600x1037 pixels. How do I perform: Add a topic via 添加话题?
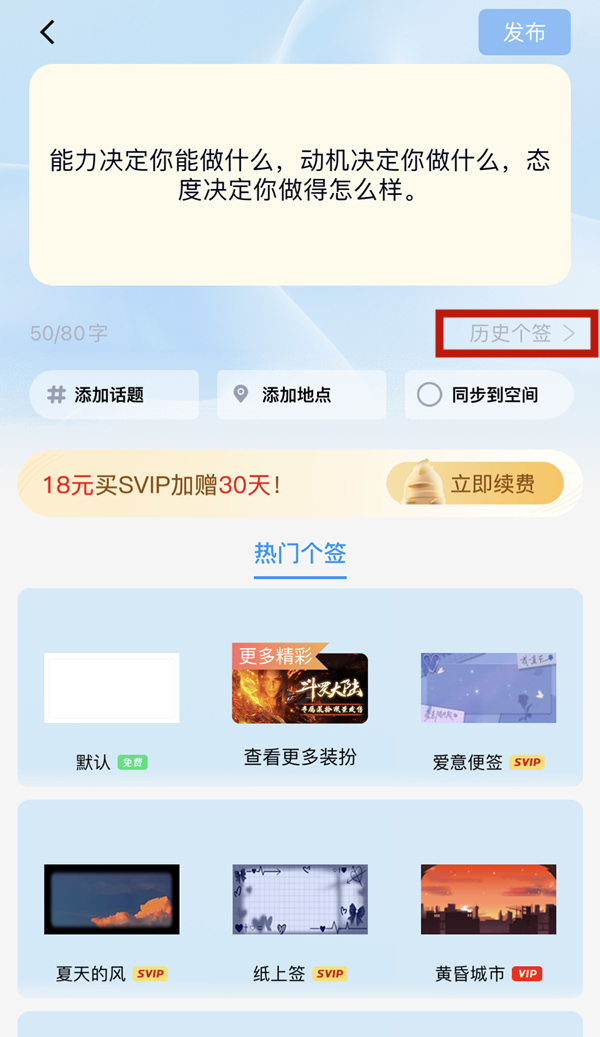(113, 395)
